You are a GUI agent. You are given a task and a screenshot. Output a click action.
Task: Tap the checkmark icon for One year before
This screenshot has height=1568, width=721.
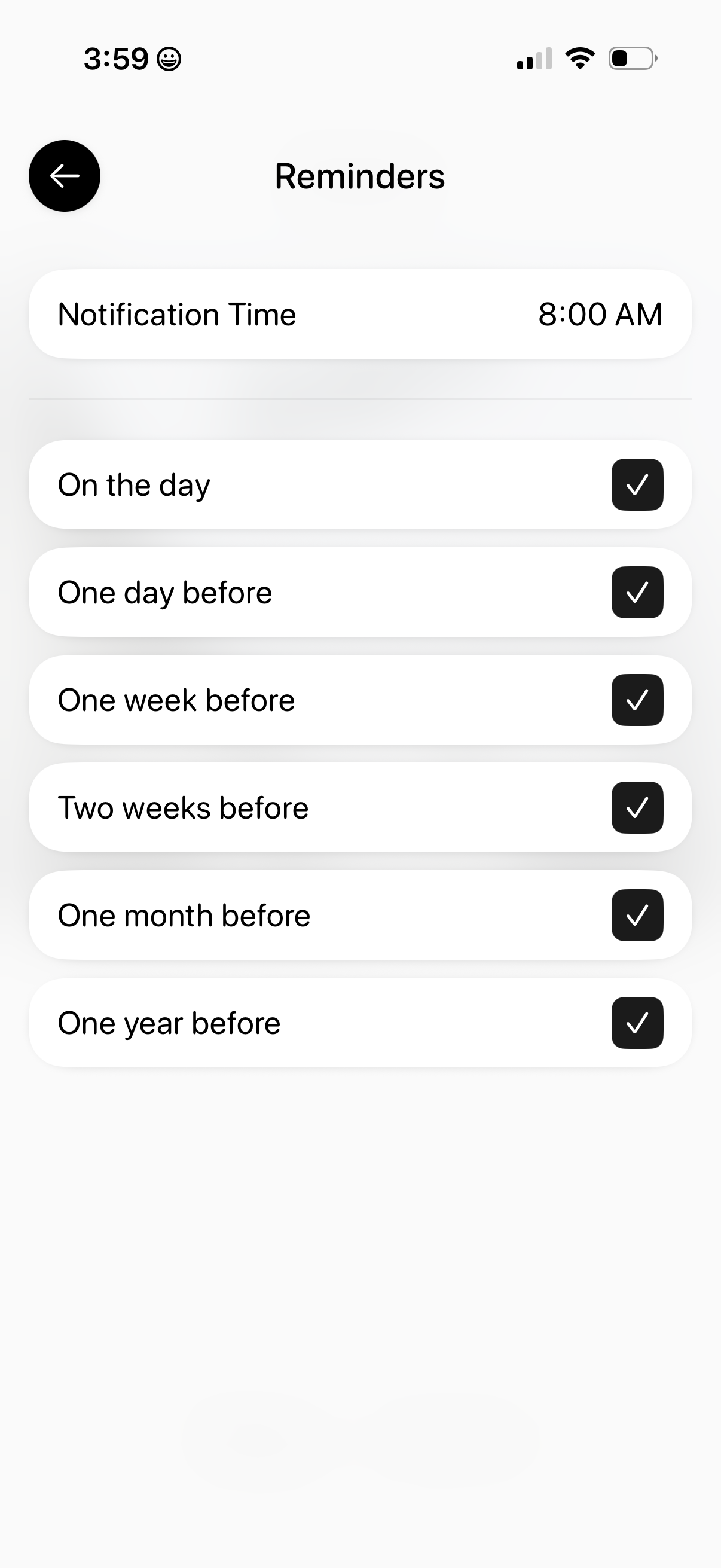point(637,1023)
